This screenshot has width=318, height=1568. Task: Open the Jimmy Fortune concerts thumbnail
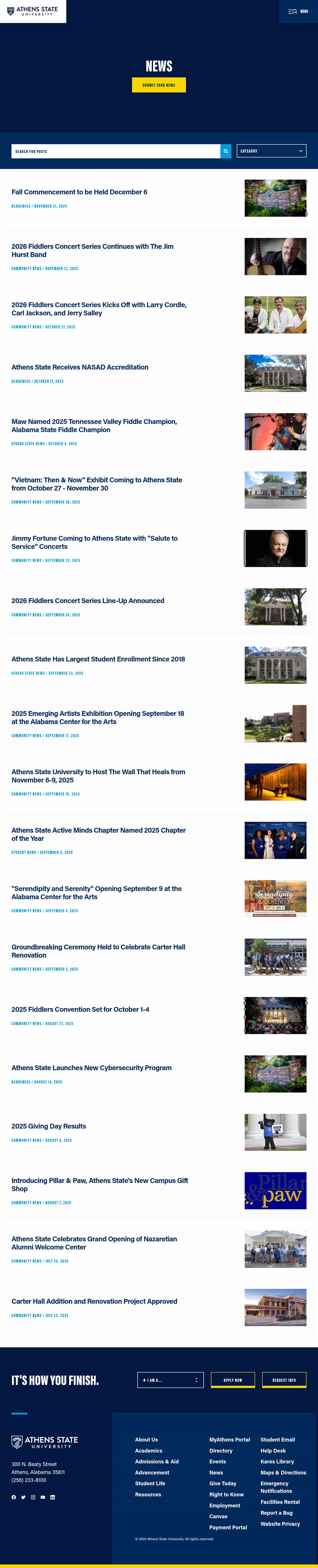click(275, 548)
